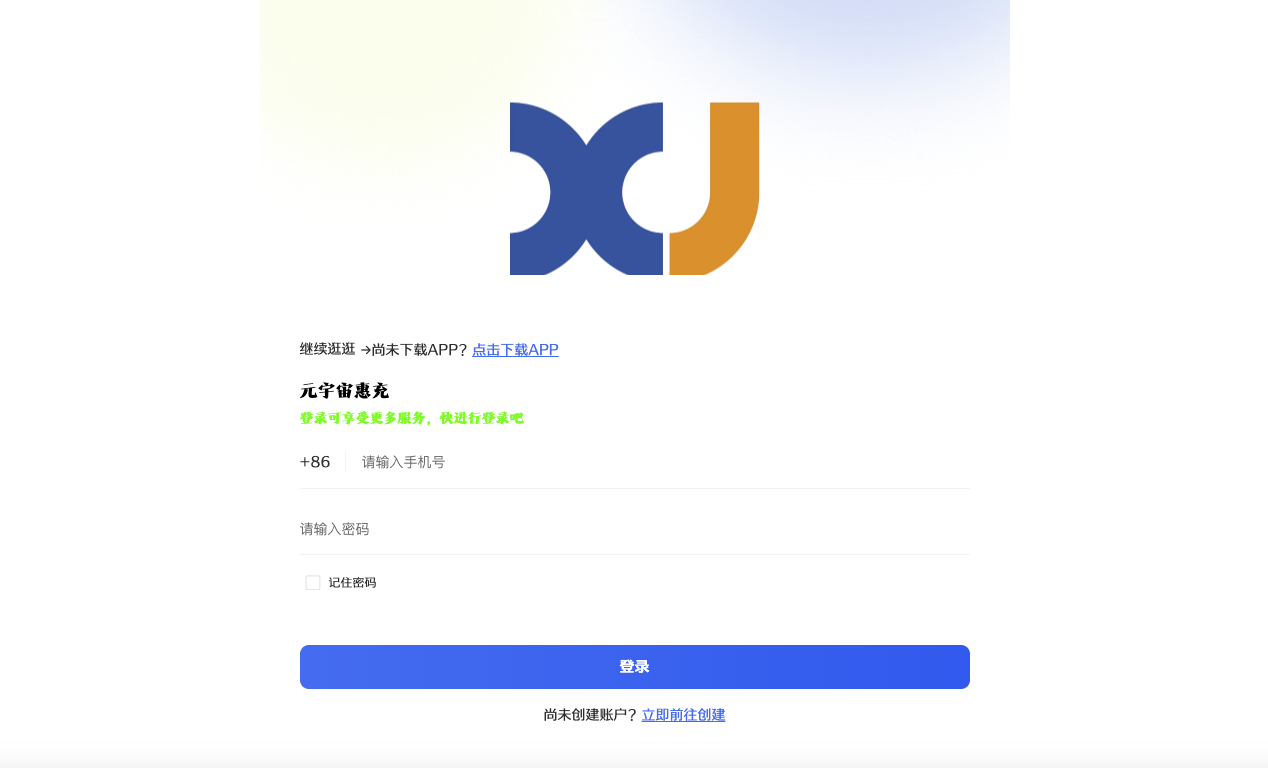Open the 点击下载APP download link
The width and height of the screenshot is (1268, 768).
(x=515, y=350)
